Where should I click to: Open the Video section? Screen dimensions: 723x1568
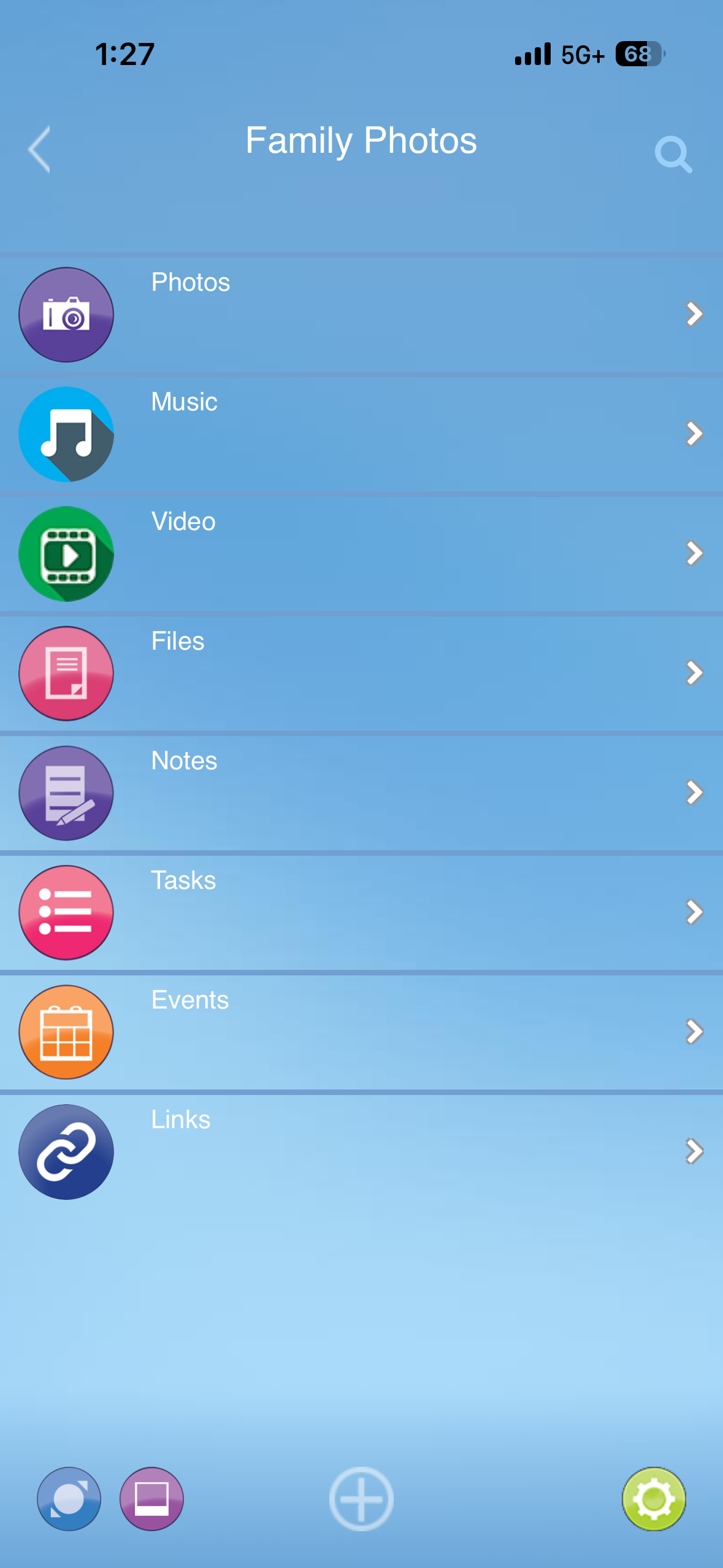coord(361,553)
